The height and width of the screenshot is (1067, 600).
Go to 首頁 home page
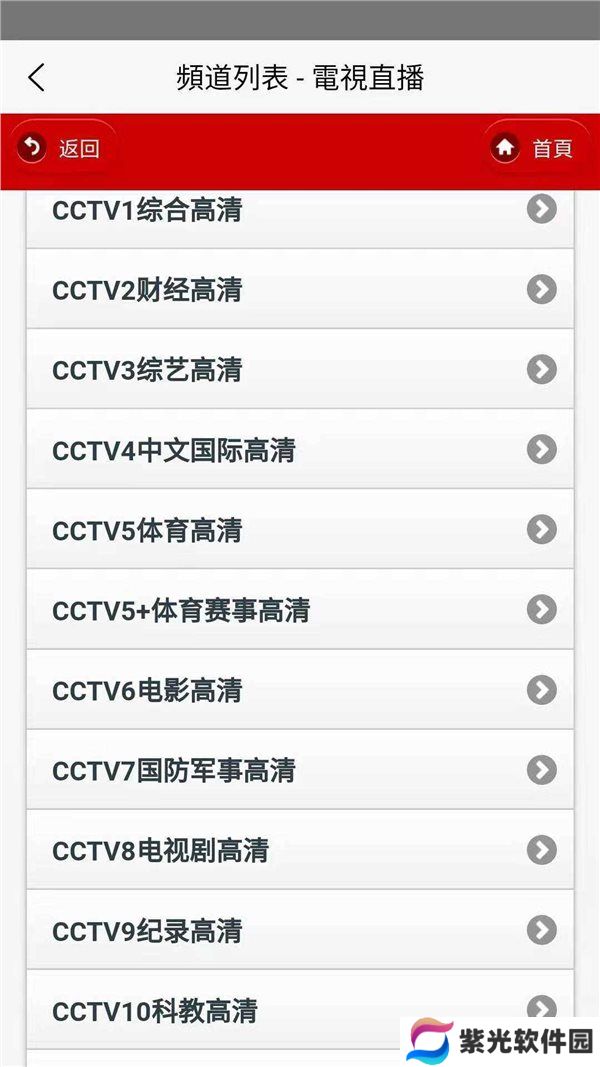534,149
